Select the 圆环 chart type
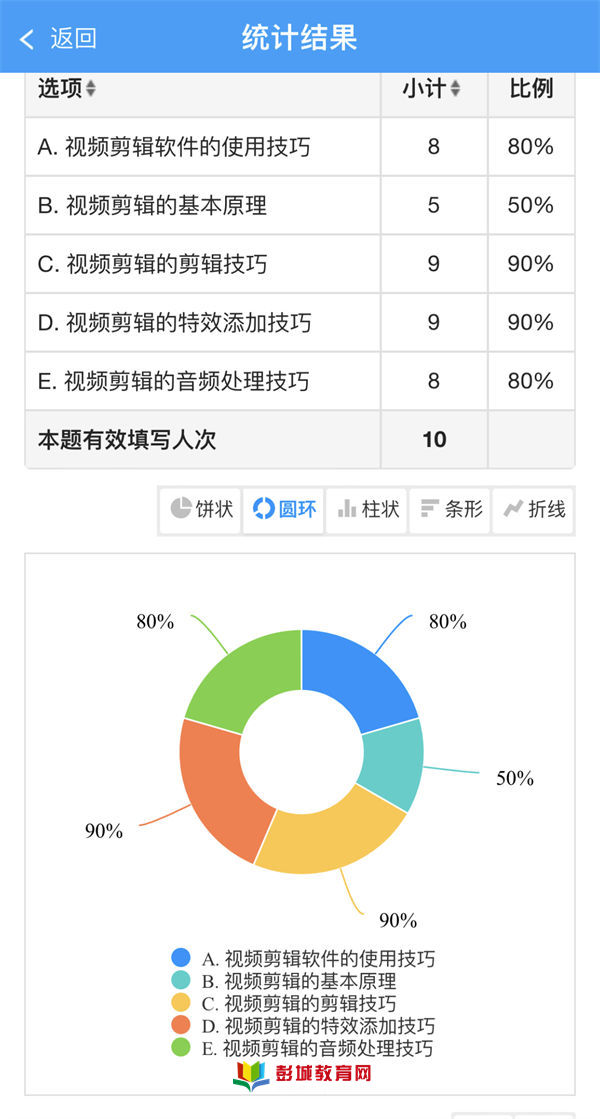The height and width of the screenshot is (1119, 600). [x=284, y=510]
